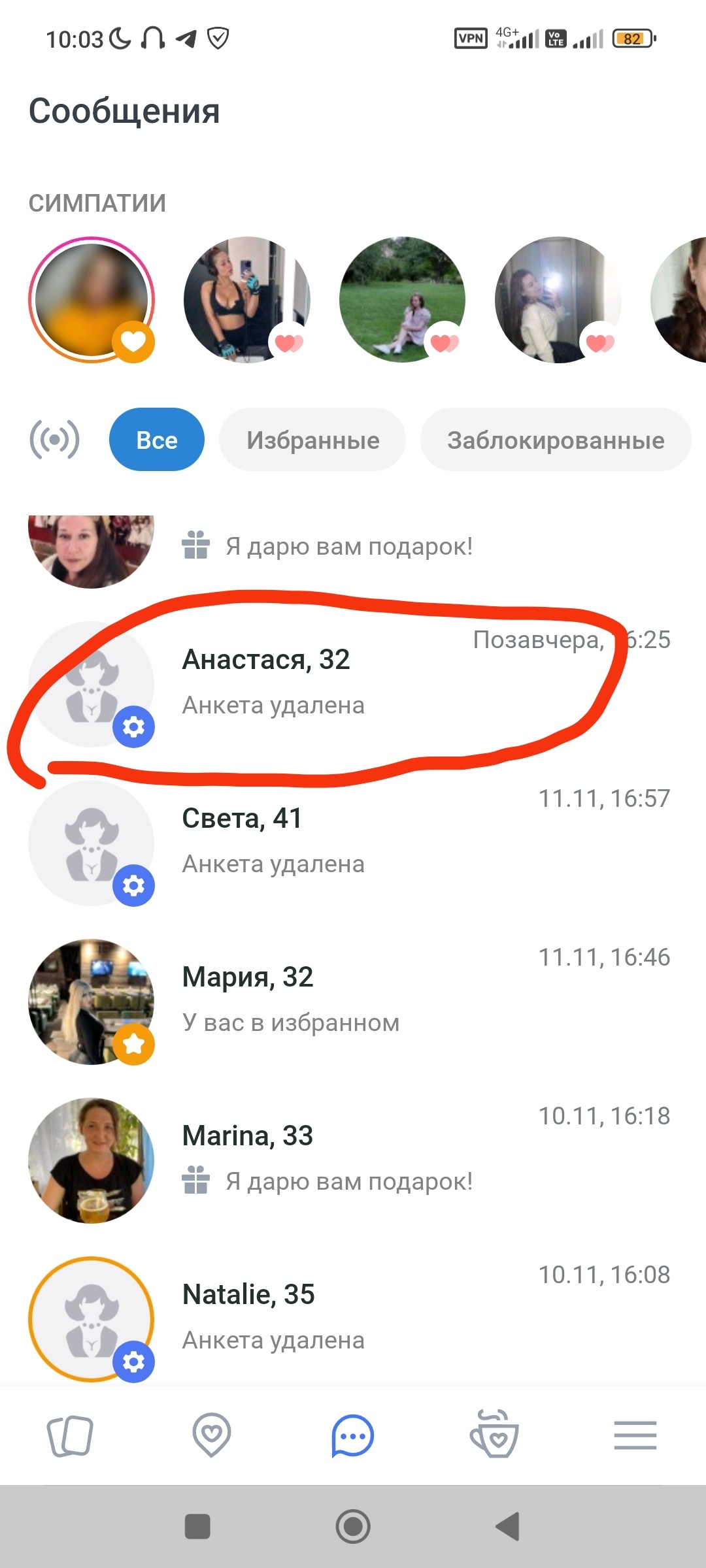Go to the cards swipe tab

[70, 1436]
